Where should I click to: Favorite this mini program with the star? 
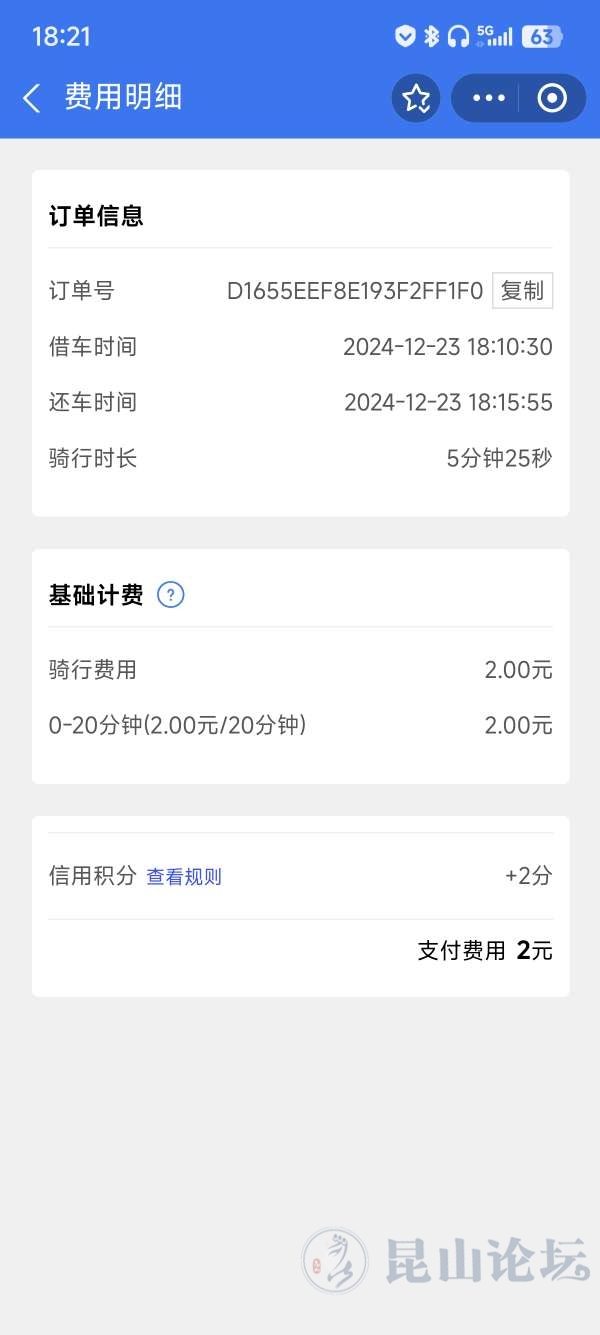[x=416, y=98]
